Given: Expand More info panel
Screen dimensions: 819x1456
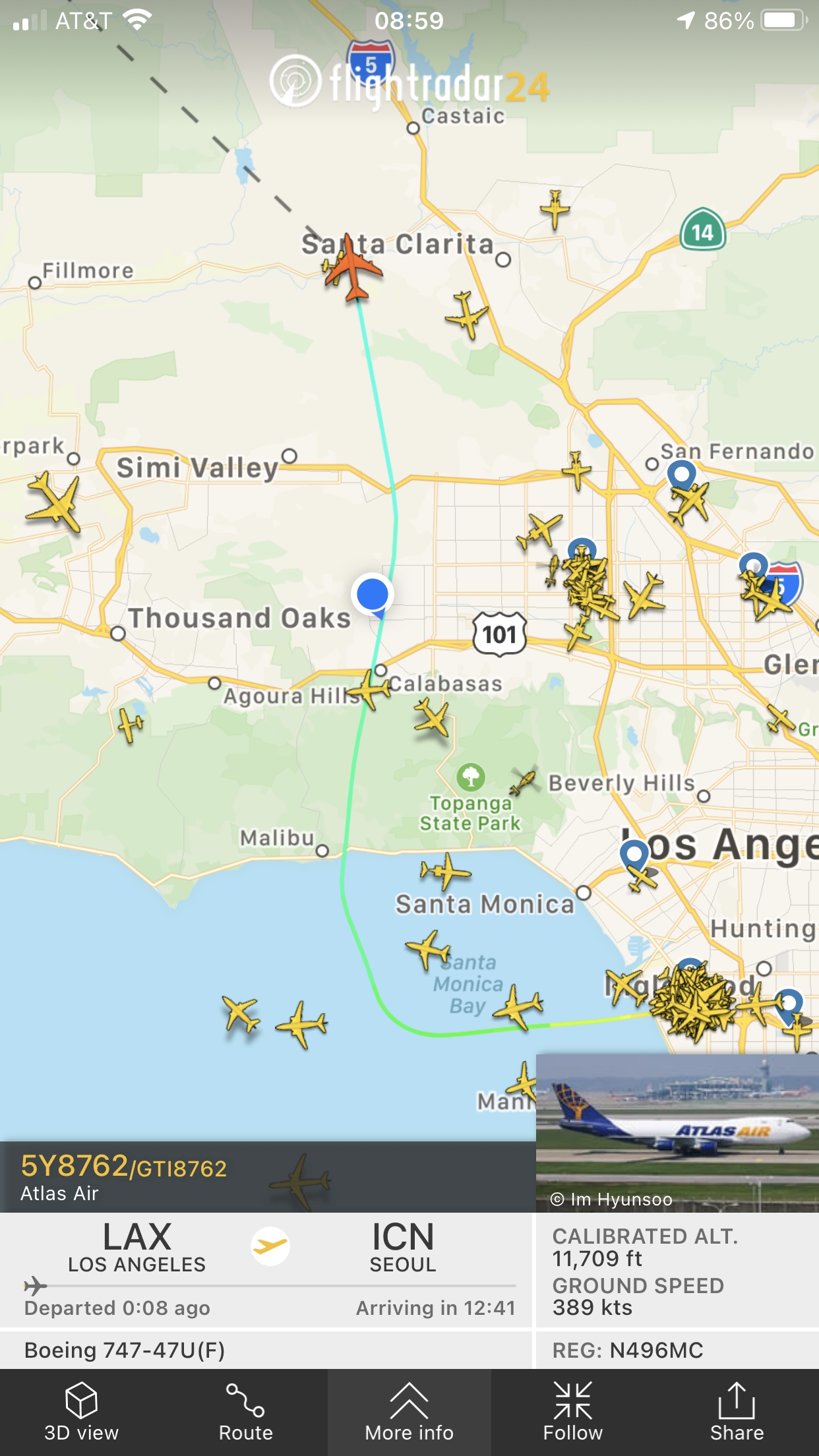Looking at the screenshot, I should point(409,1412).
